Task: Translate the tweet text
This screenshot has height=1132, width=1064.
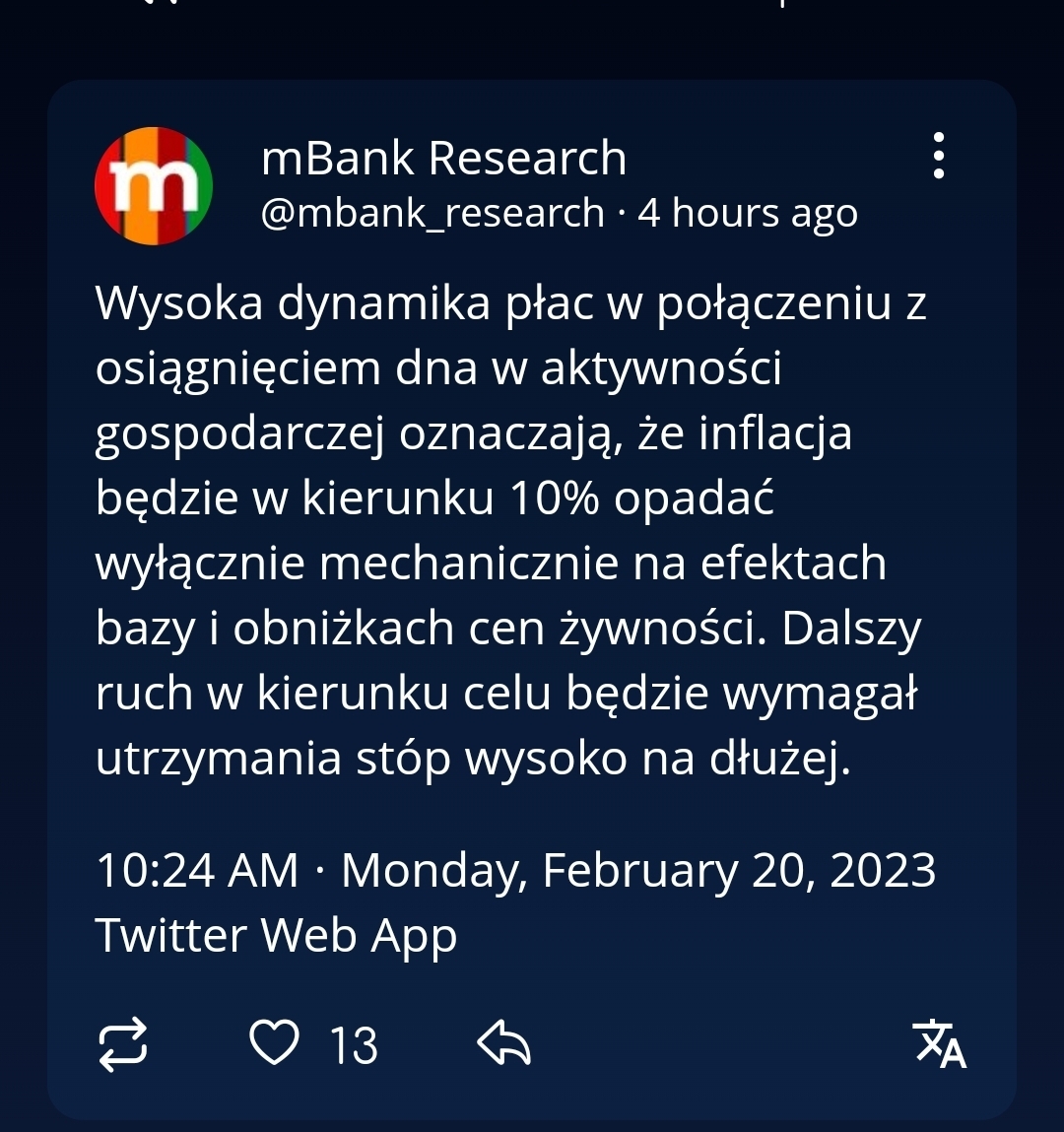Action: point(939,1044)
